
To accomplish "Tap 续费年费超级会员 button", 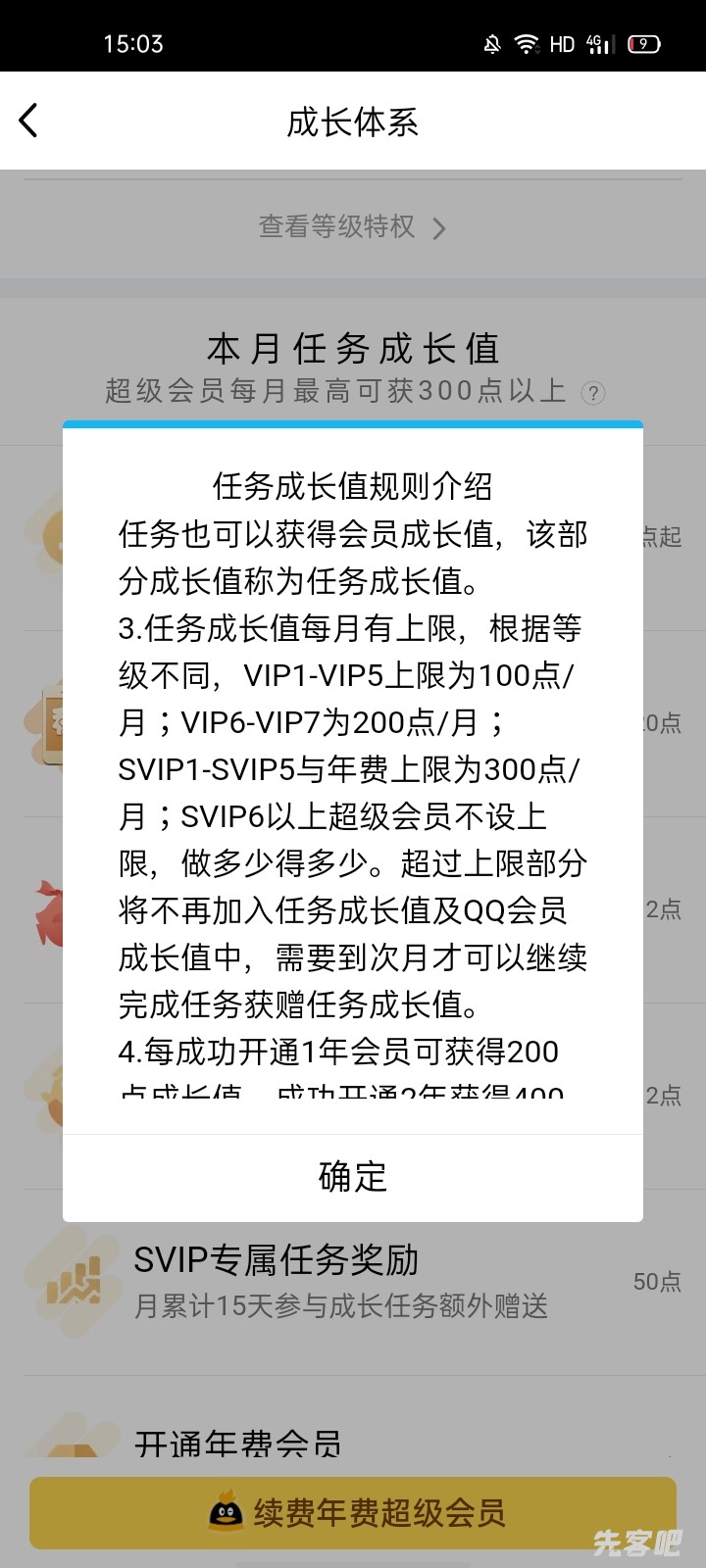I will (x=353, y=1513).
